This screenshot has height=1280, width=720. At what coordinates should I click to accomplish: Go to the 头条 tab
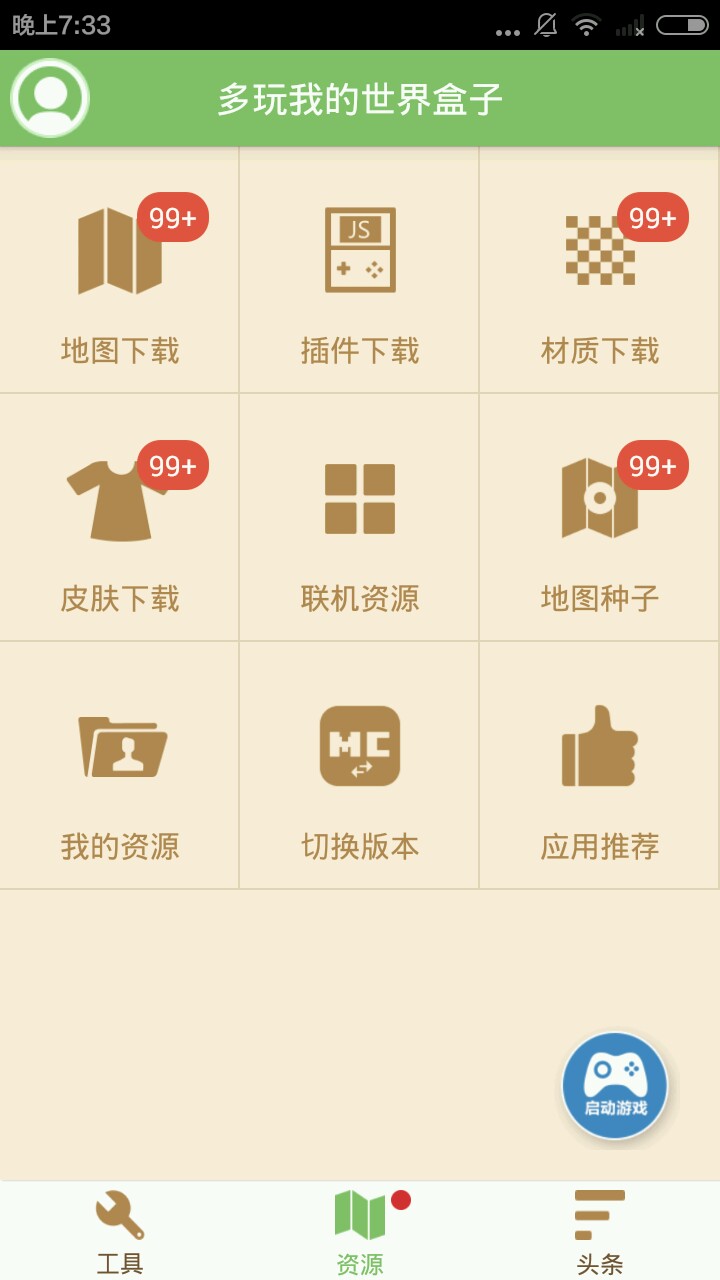pyautogui.click(x=600, y=1231)
